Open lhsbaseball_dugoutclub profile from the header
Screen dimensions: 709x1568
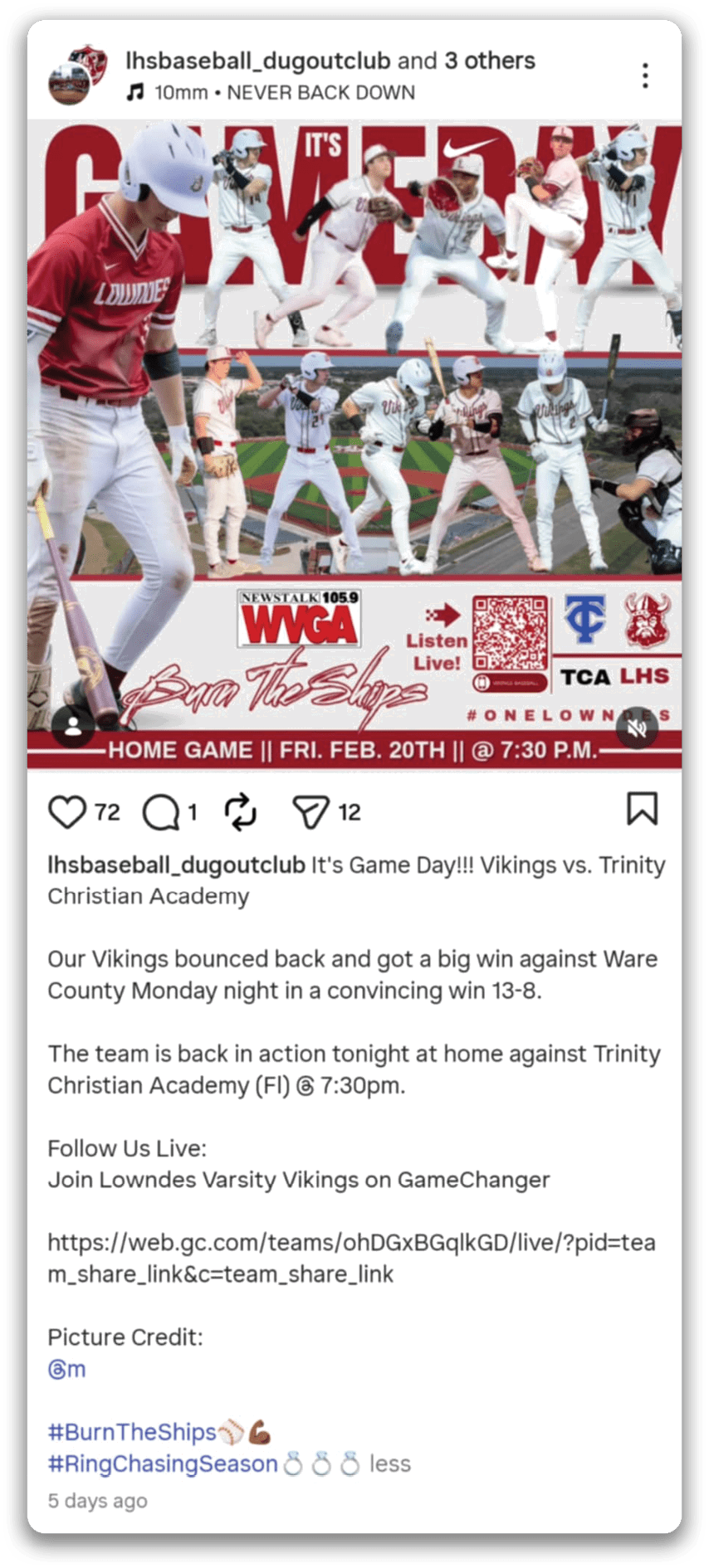[257, 61]
